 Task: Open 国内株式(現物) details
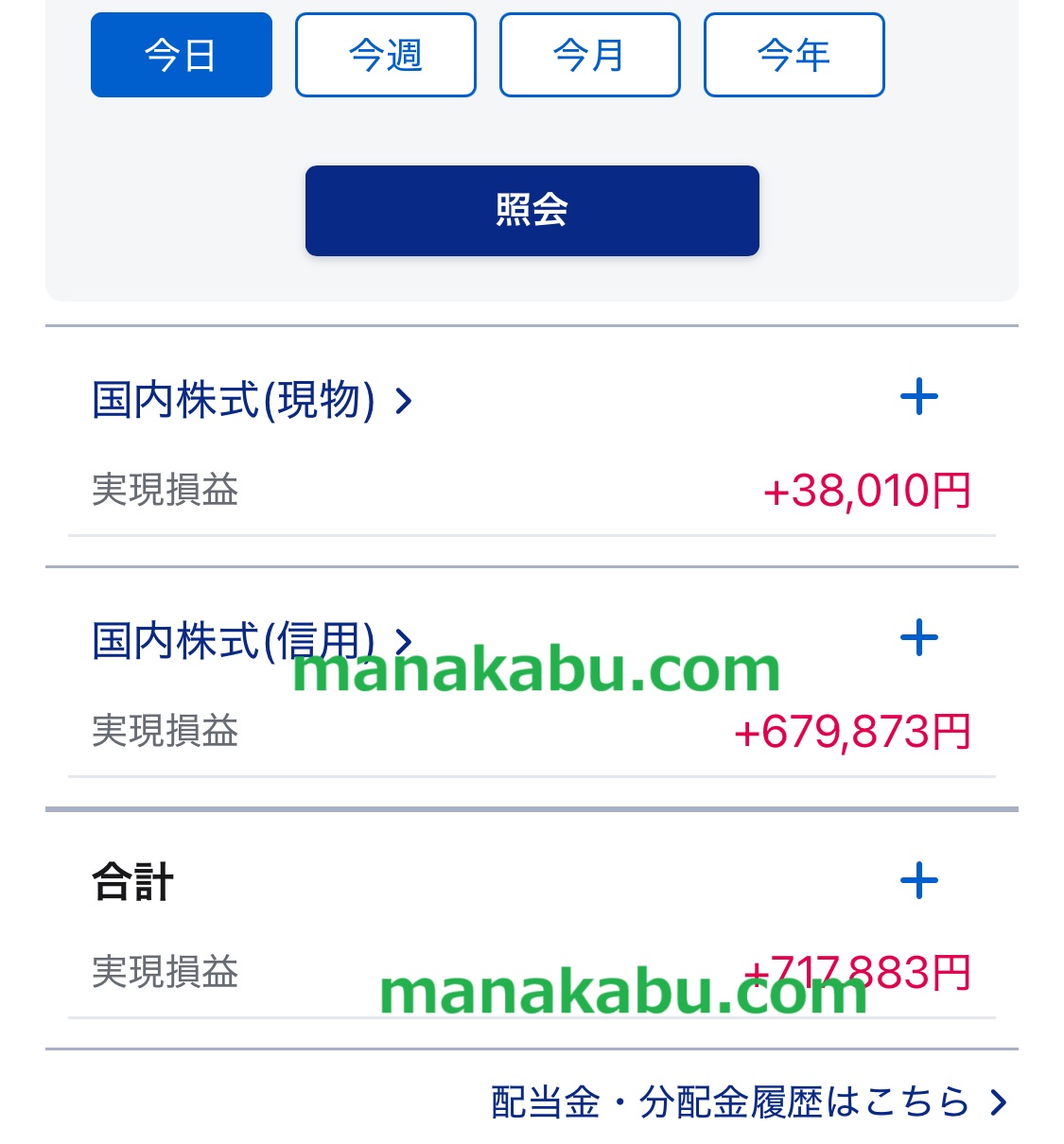click(x=252, y=400)
